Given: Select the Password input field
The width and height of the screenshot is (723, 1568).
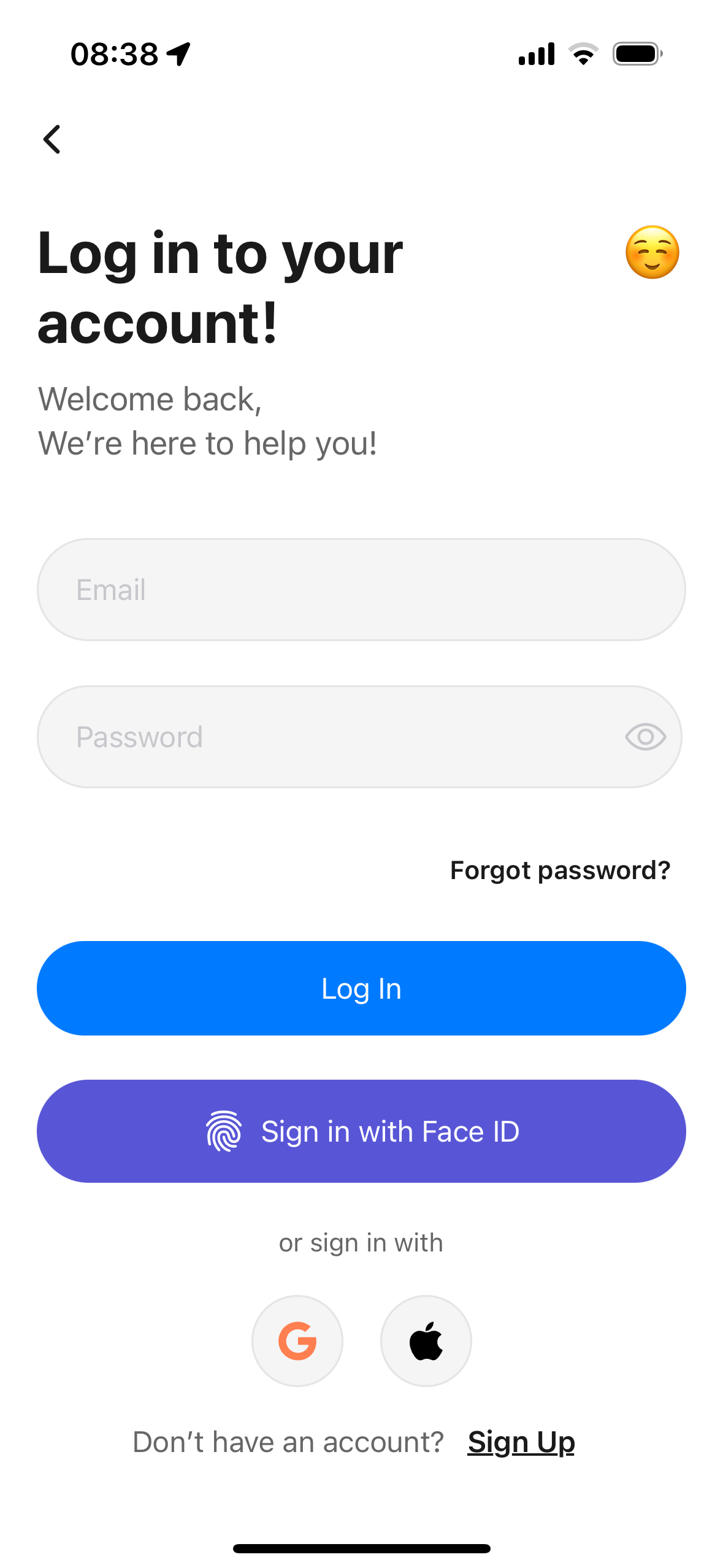Looking at the screenshot, I should pos(331,737).
